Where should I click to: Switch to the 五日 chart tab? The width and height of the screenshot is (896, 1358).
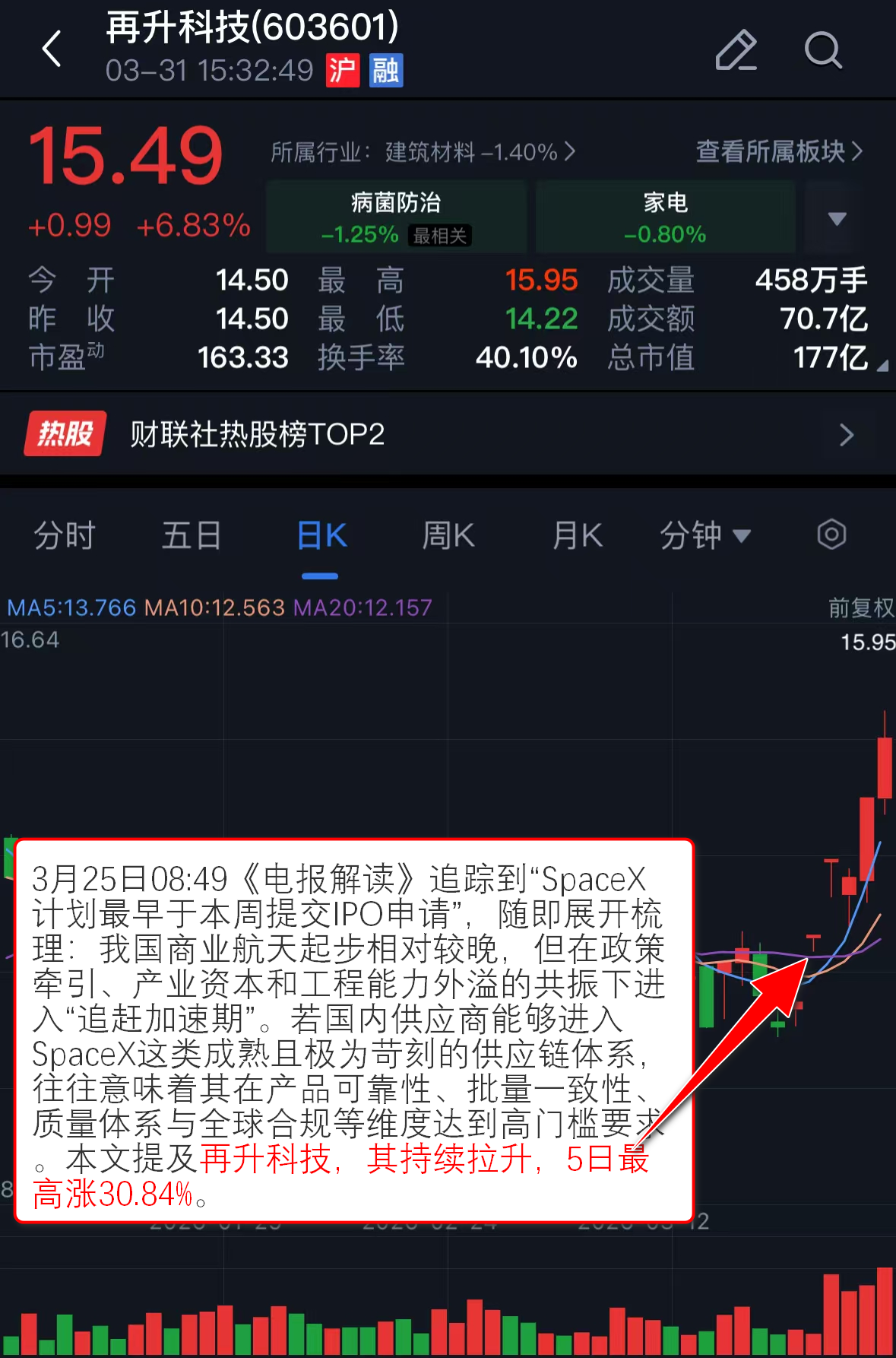(x=191, y=535)
